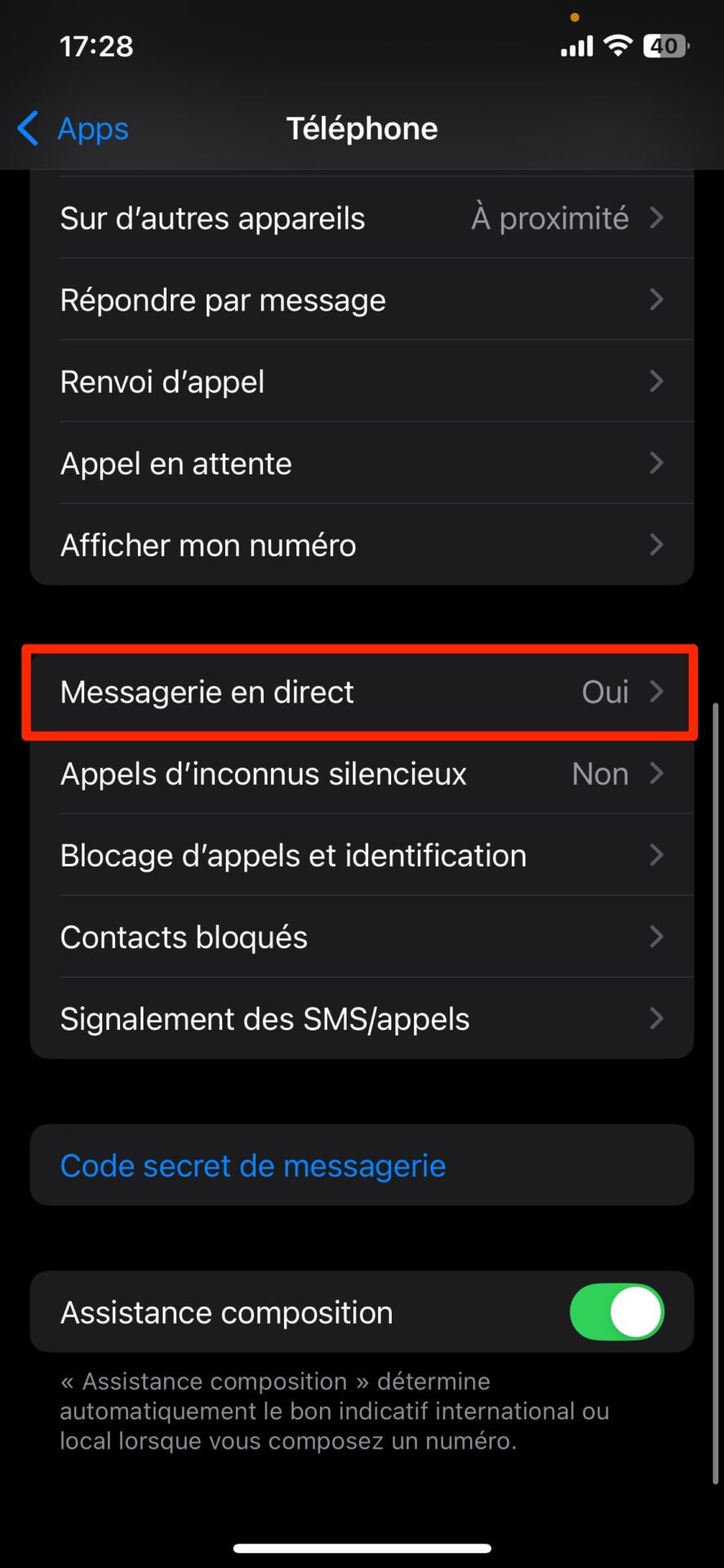
Task: Tap Code secret de messagerie
Action: point(253,1165)
